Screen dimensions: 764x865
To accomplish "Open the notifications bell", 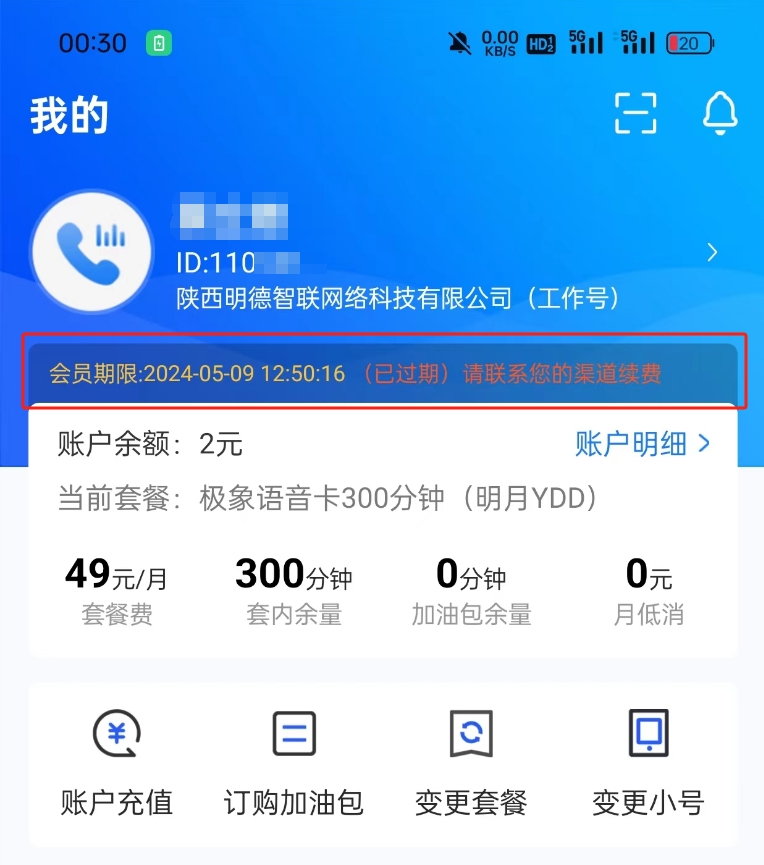I will (720, 113).
